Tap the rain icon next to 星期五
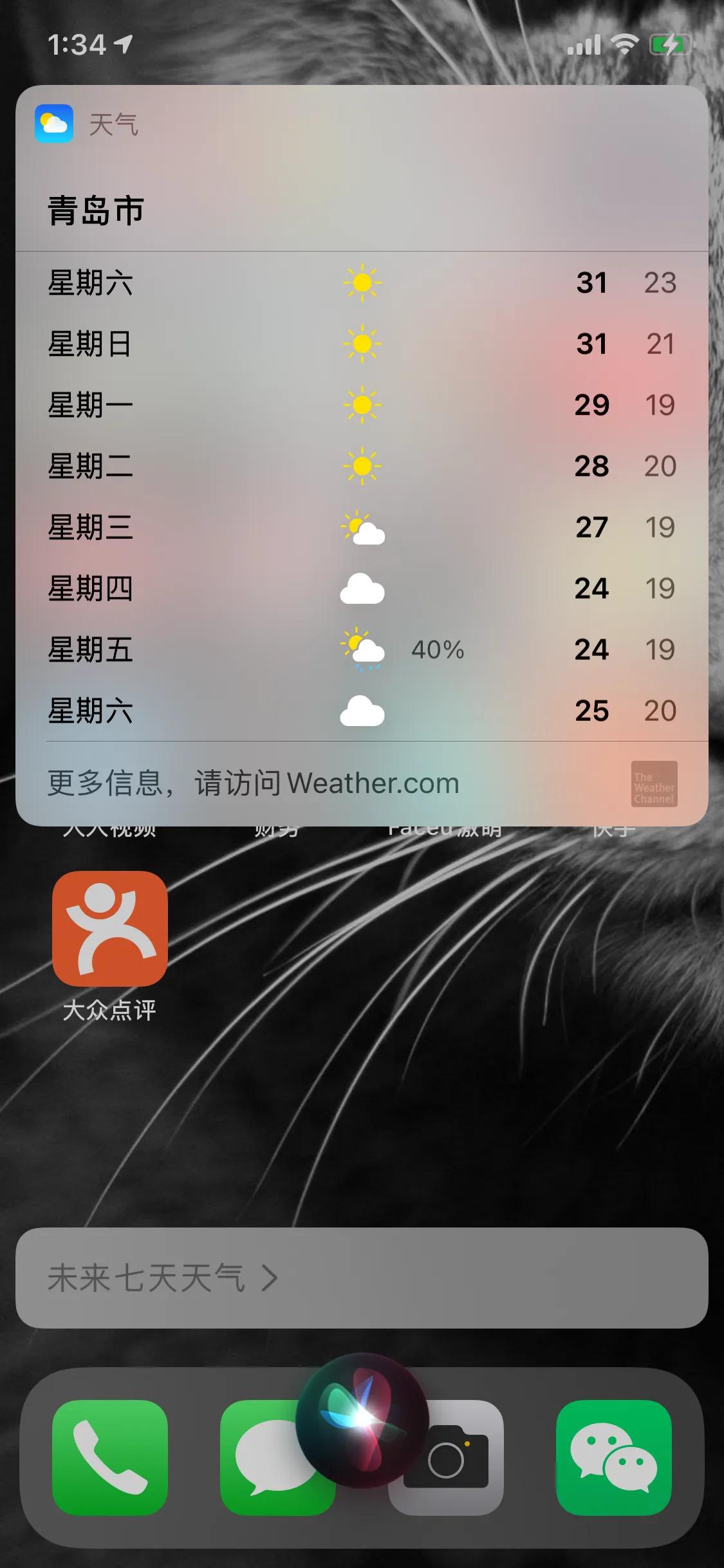Screen dimensions: 724x1568 click(362, 650)
